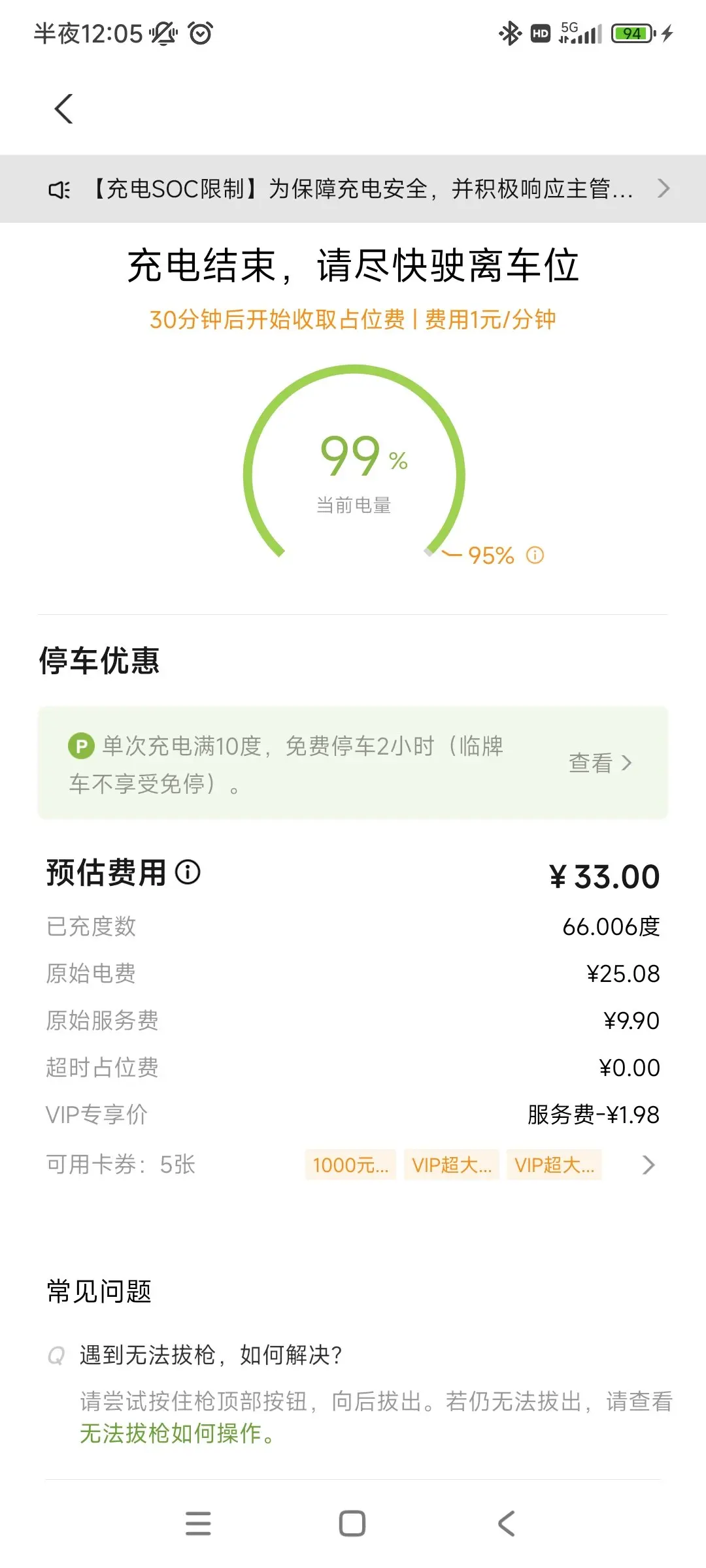Screen dimensions: 706x1568
Task: Tap 查看 on the parking discount card
Action: point(600,762)
